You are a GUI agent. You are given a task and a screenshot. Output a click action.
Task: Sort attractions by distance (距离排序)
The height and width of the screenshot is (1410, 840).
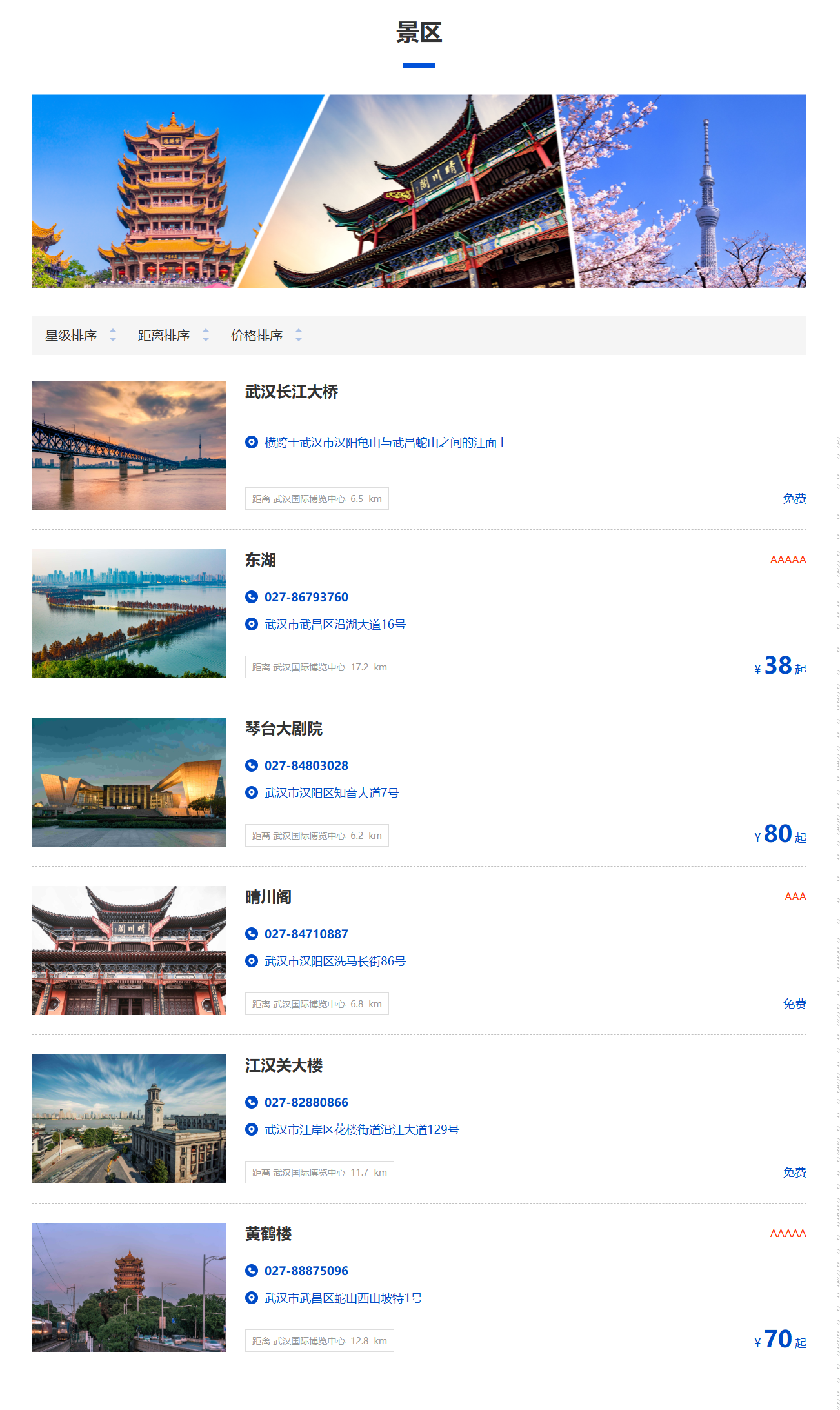173,336
